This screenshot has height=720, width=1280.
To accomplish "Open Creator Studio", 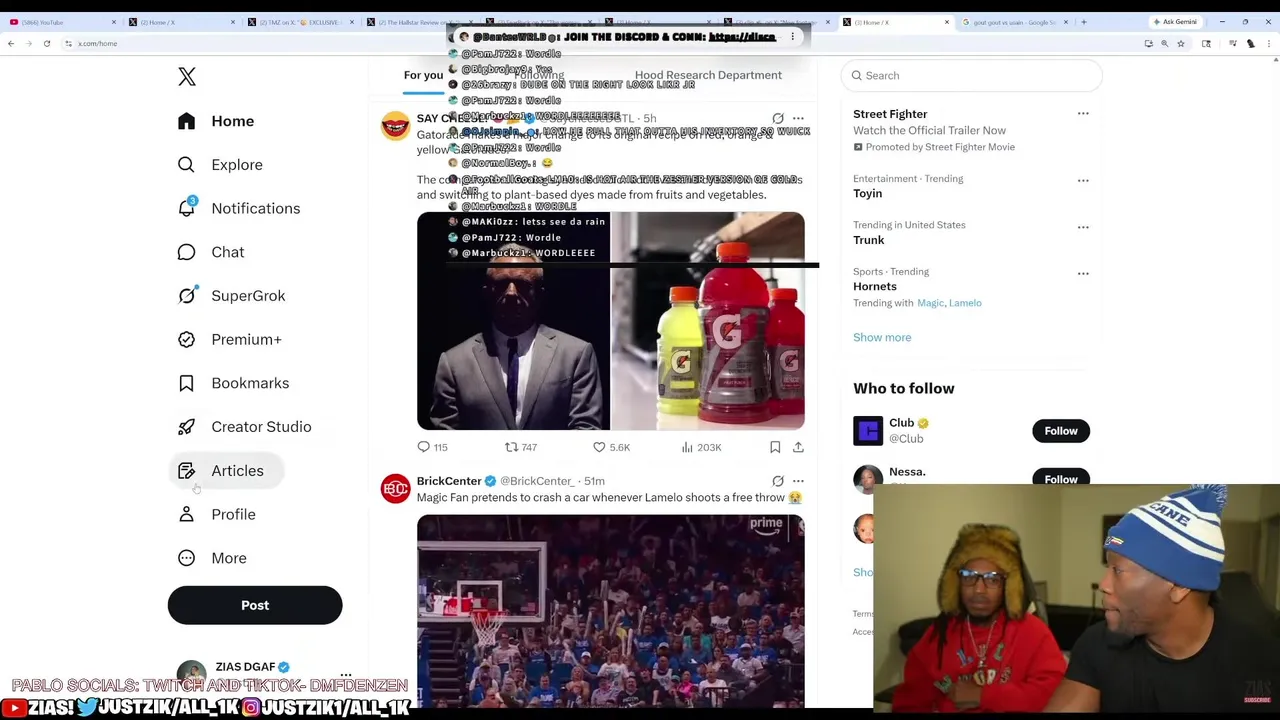I will click(260, 427).
